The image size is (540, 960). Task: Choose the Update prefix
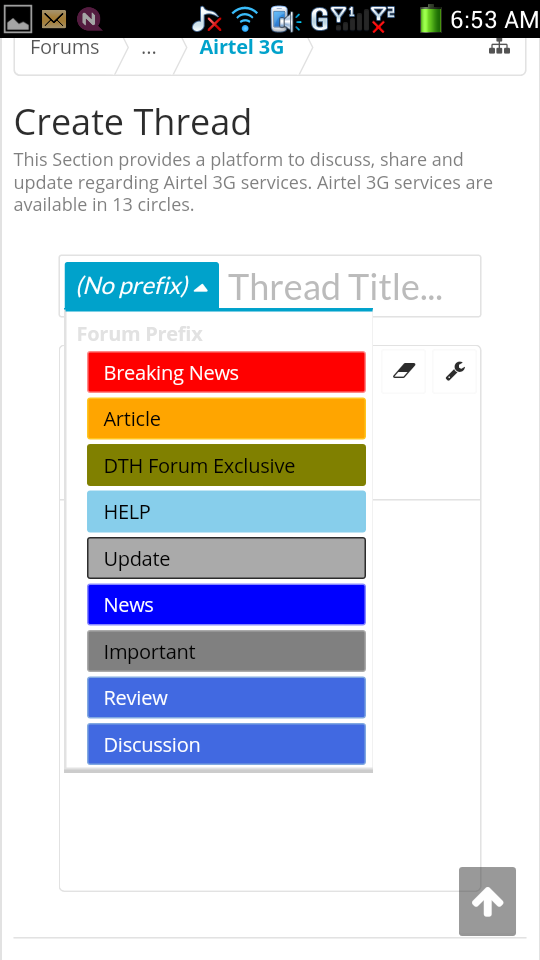(x=227, y=558)
